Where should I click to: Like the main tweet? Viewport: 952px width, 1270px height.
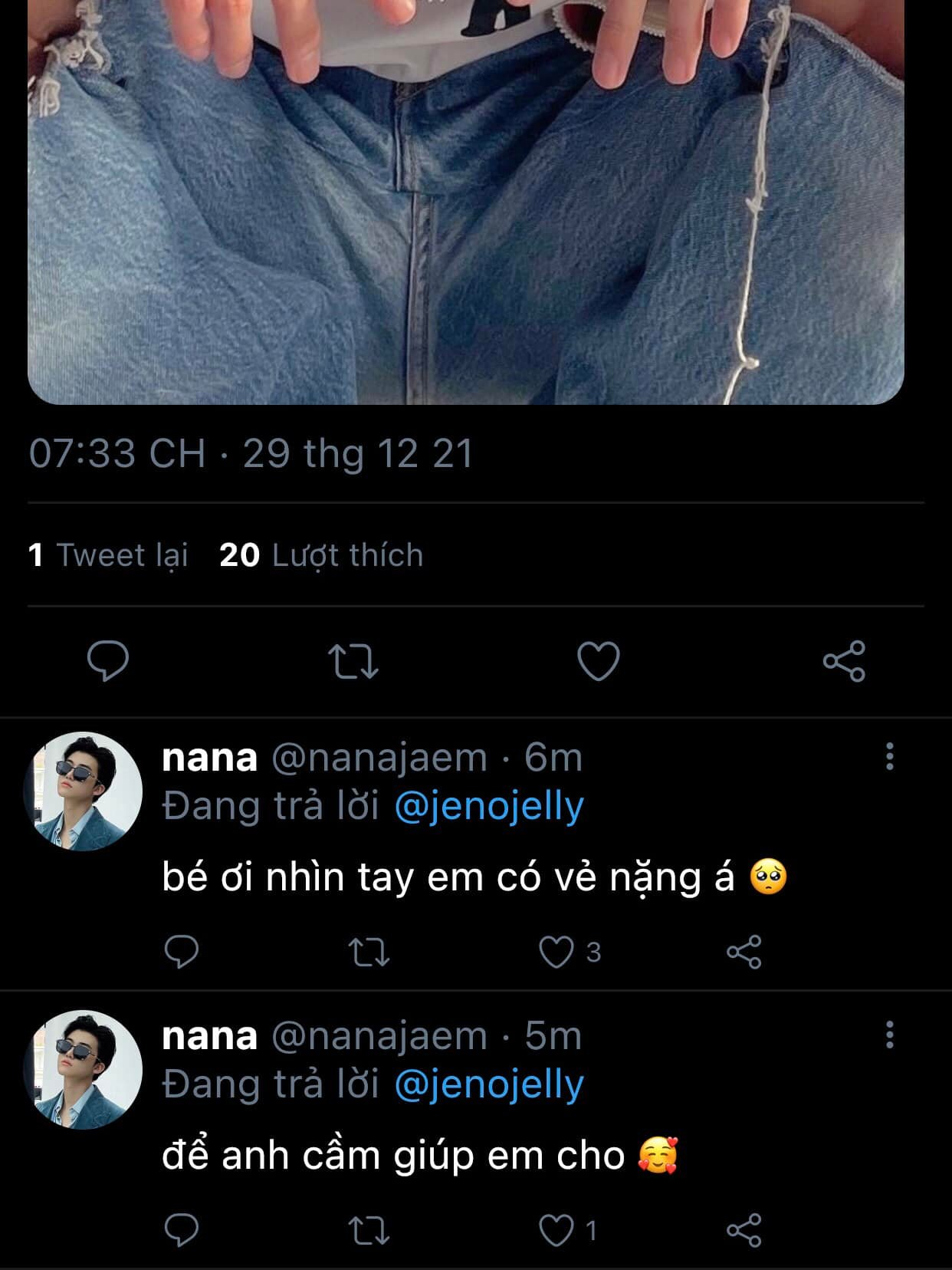click(x=599, y=662)
